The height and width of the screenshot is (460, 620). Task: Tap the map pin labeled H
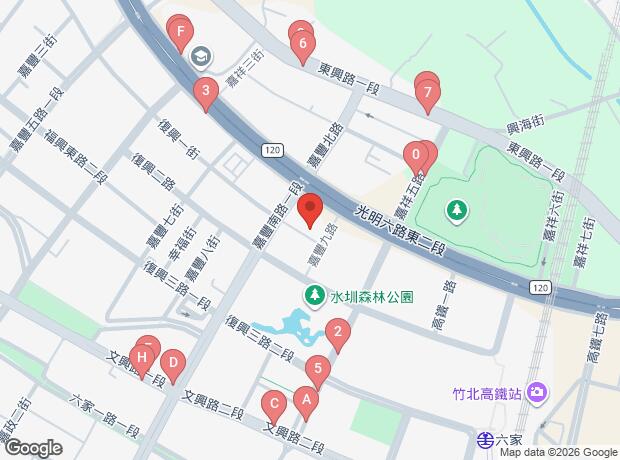[x=143, y=358]
